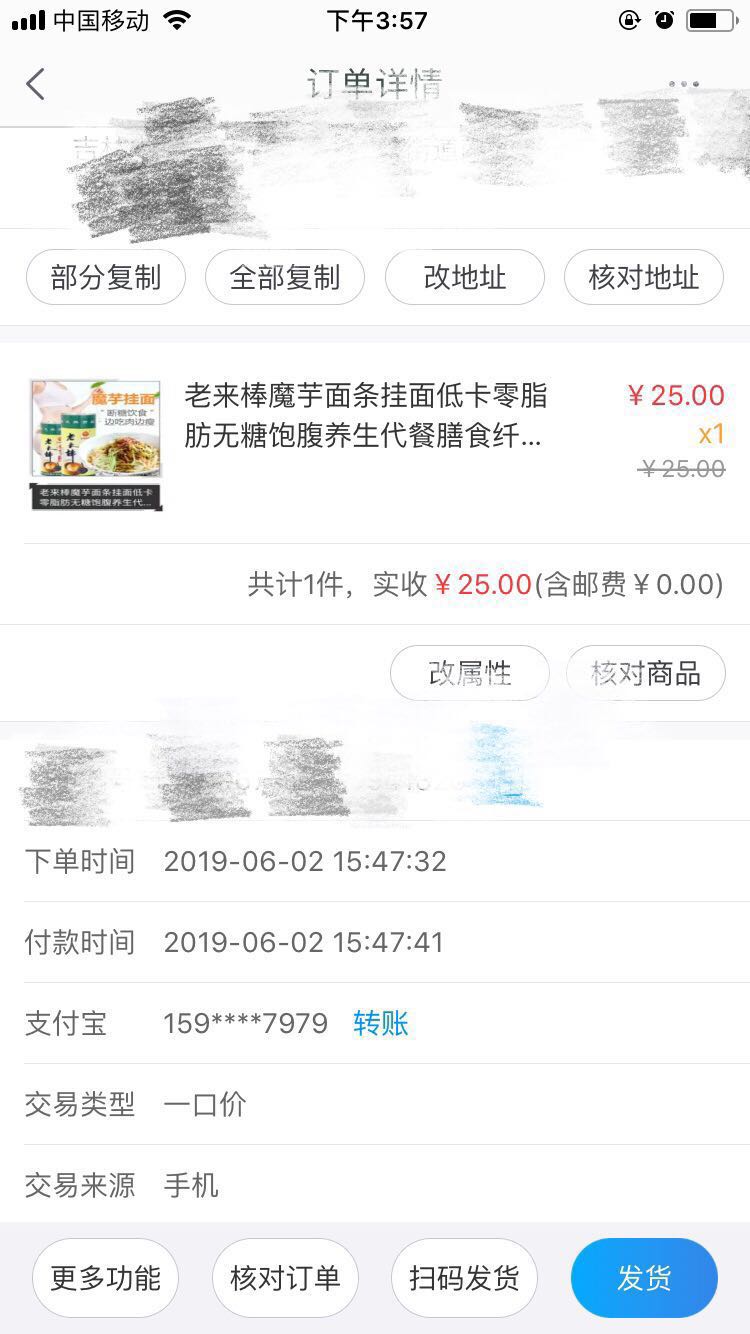
Task: Tap 部分复制 to copy part of the address
Action: [105, 277]
